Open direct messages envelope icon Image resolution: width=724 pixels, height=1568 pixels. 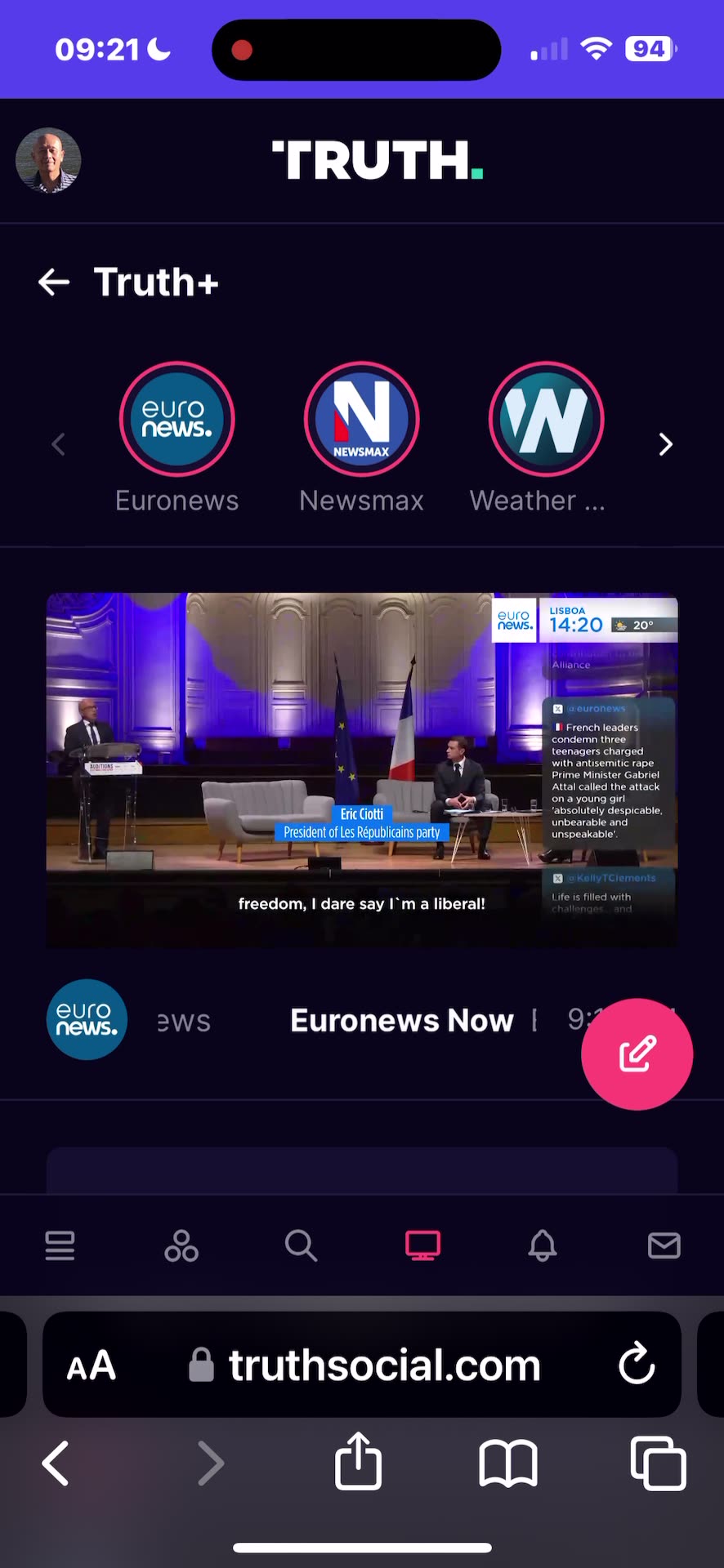[664, 1245]
